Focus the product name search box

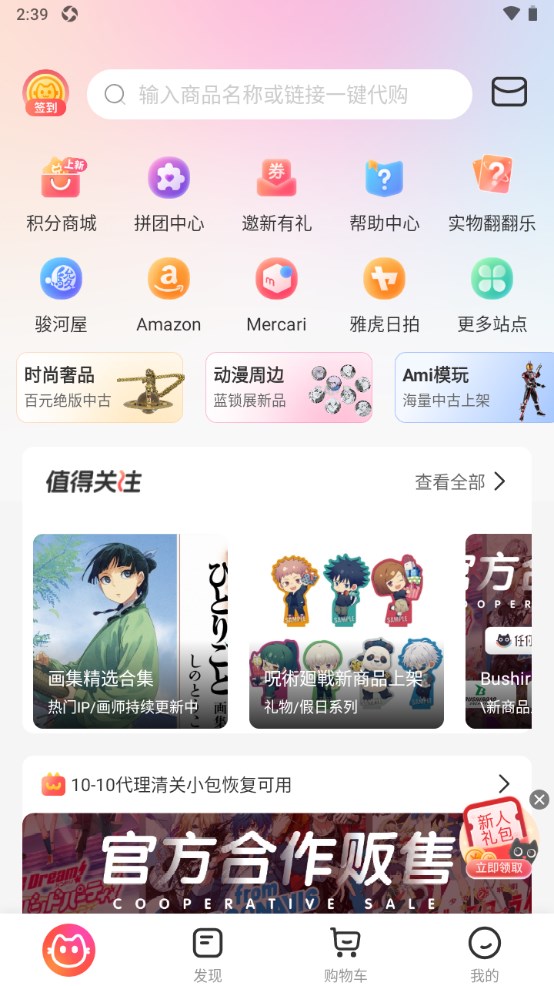(279, 94)
